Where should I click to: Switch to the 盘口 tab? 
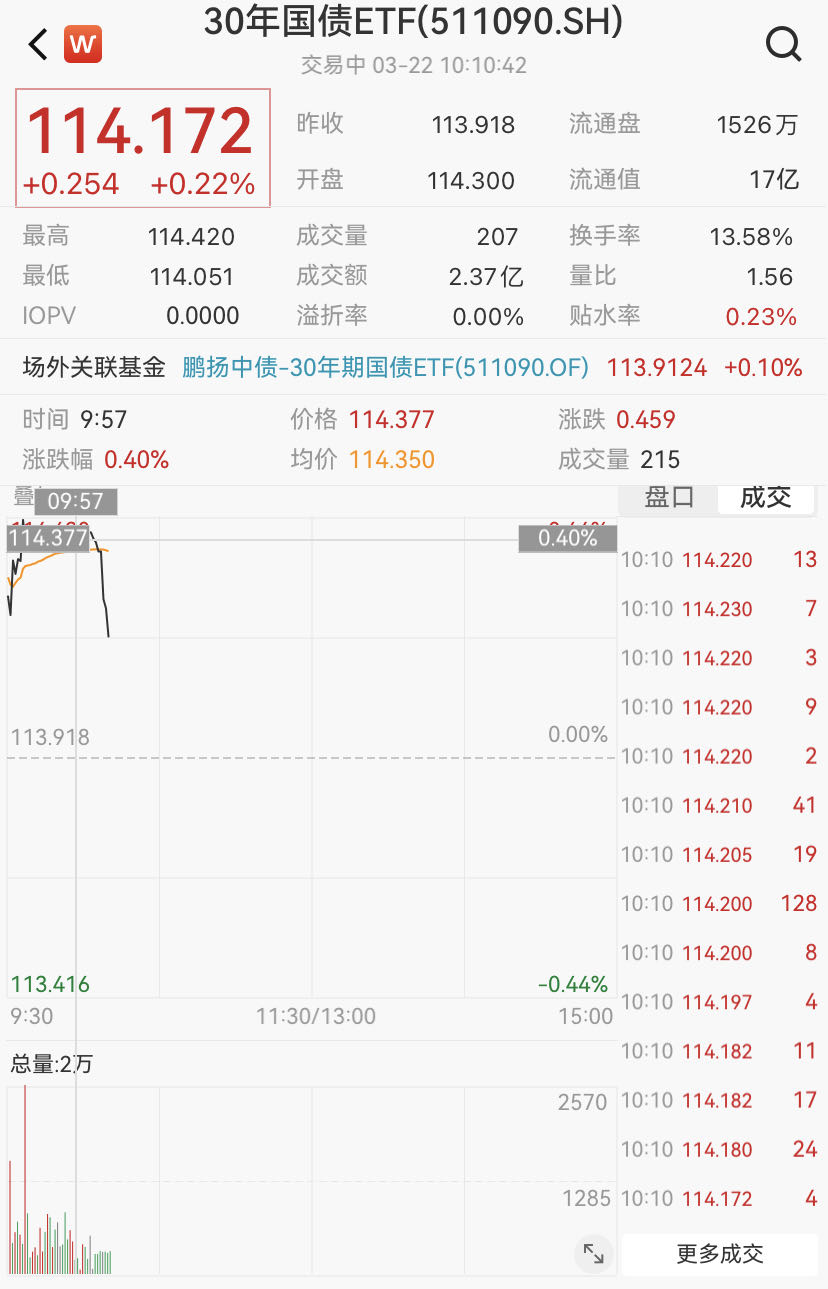pos(667,496)
